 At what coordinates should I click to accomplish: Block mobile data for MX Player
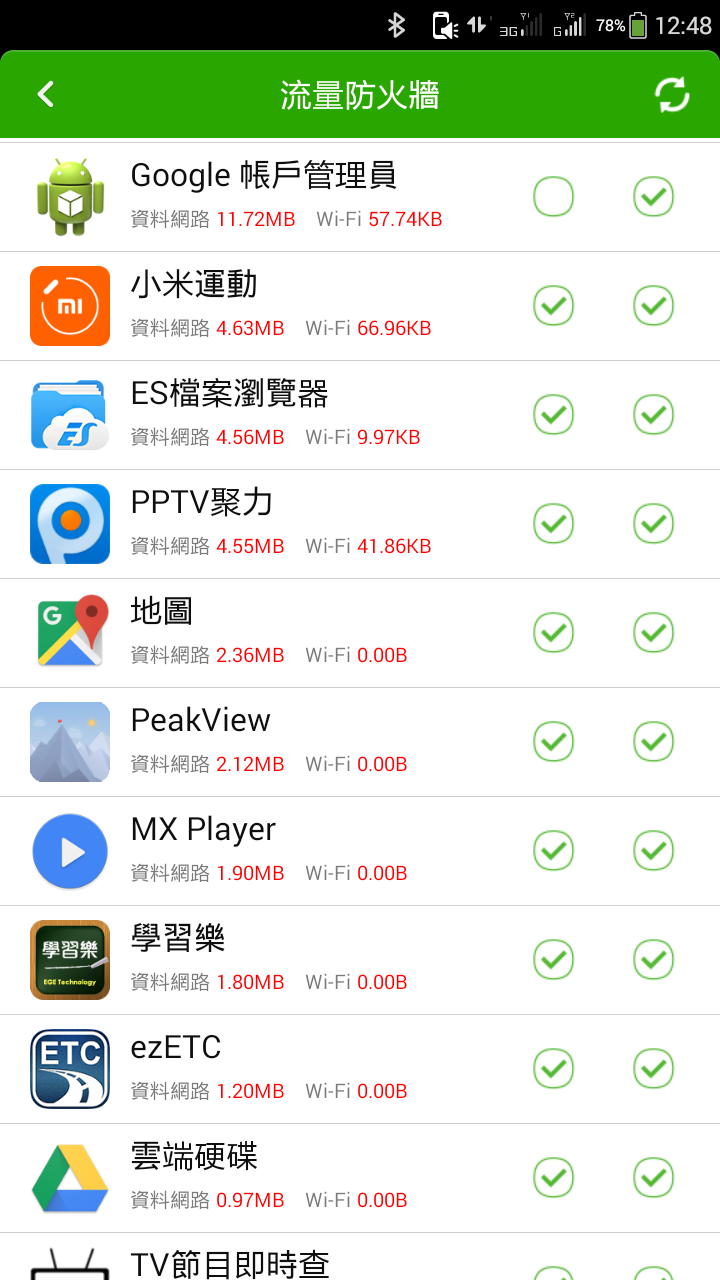tap(553, 850)
